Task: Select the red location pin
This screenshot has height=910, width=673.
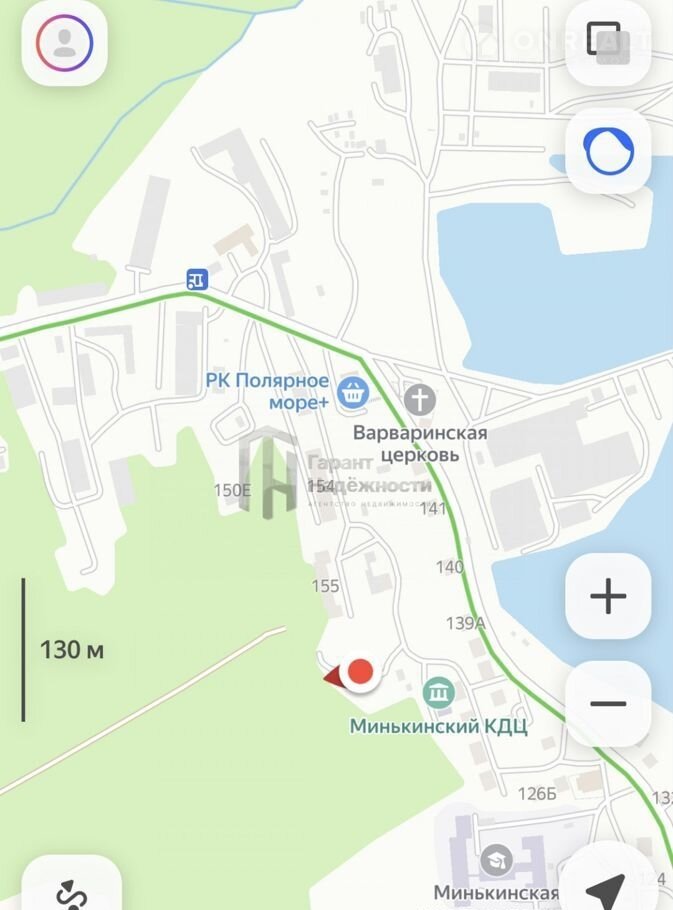Action: click(359, 672)
